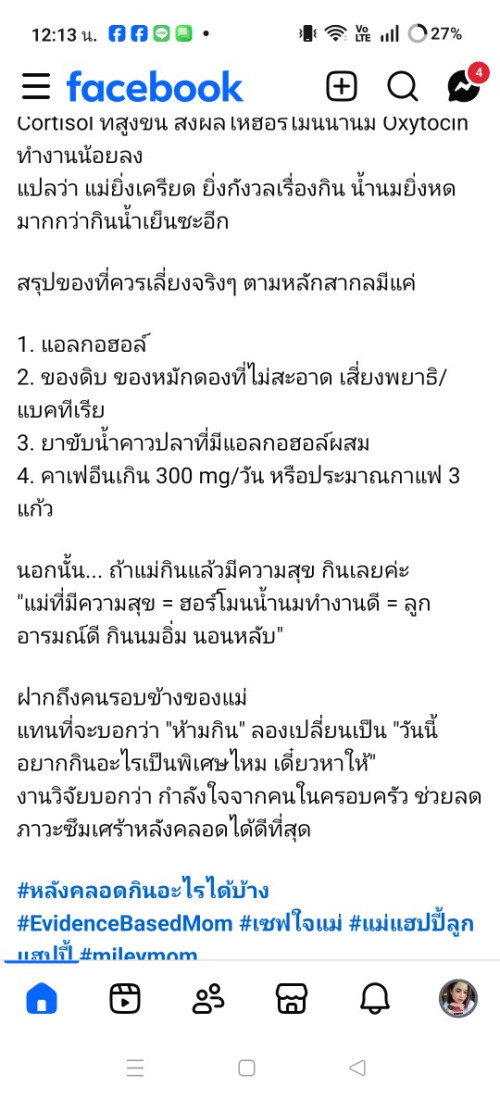Tap the create post plus icon
500x1099 pixels.
[342, 87]
